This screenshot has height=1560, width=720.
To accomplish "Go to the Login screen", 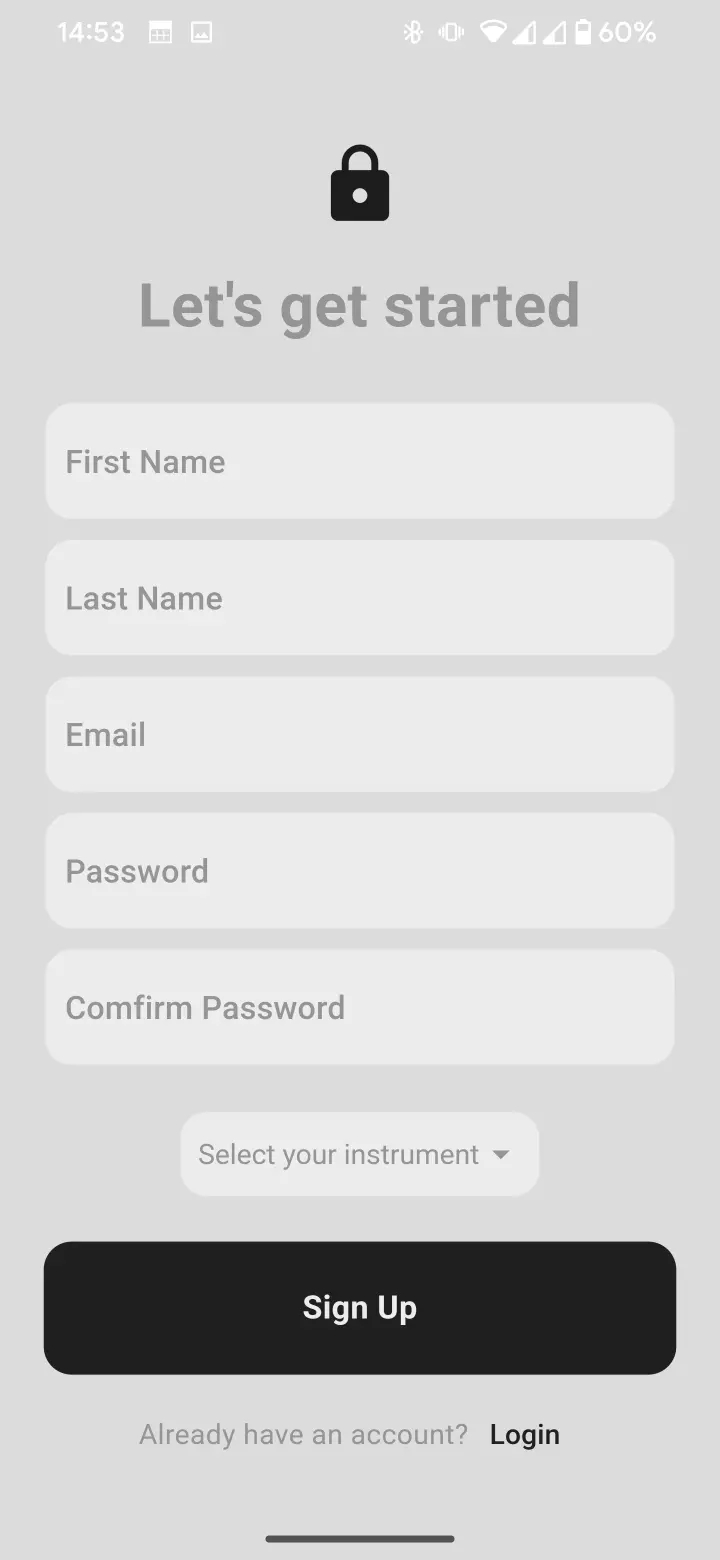I will pyautogui.click(x=524, y=1434).
